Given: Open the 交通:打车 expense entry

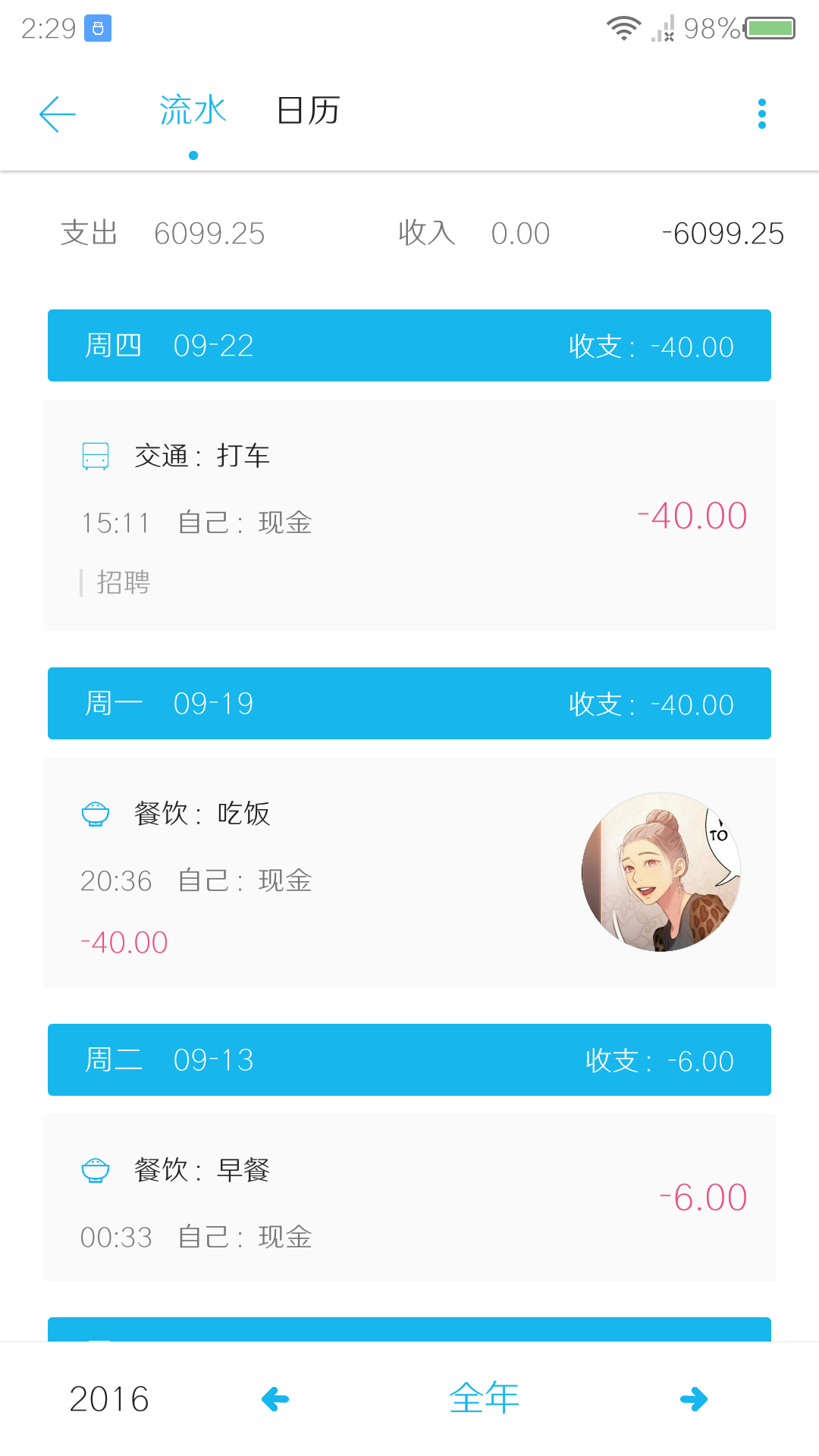Looking at the screenshot, I should click(409, 516).
